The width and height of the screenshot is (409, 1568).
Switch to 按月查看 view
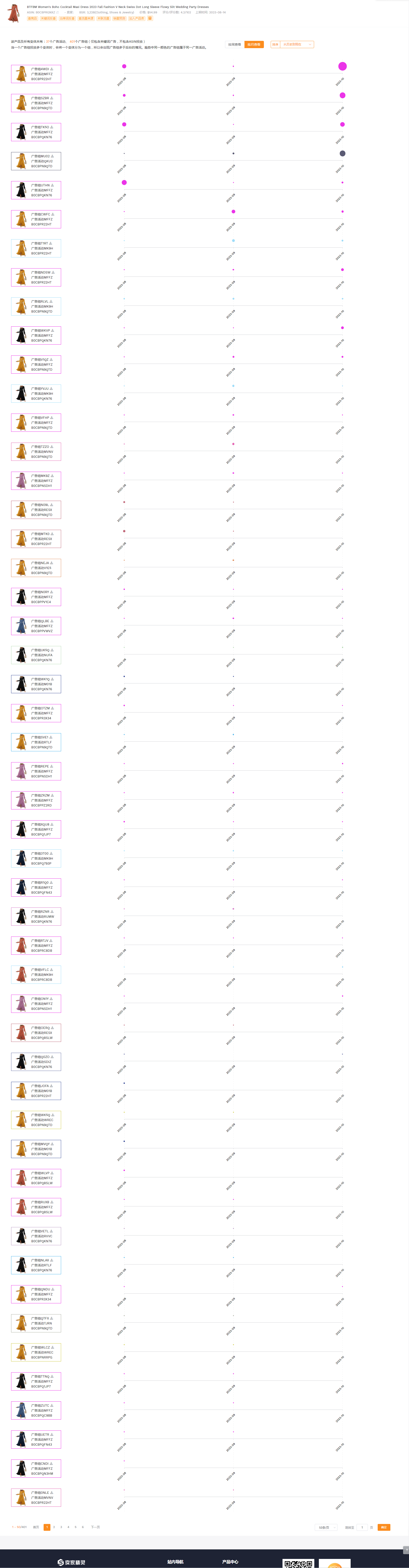[254, 44]
